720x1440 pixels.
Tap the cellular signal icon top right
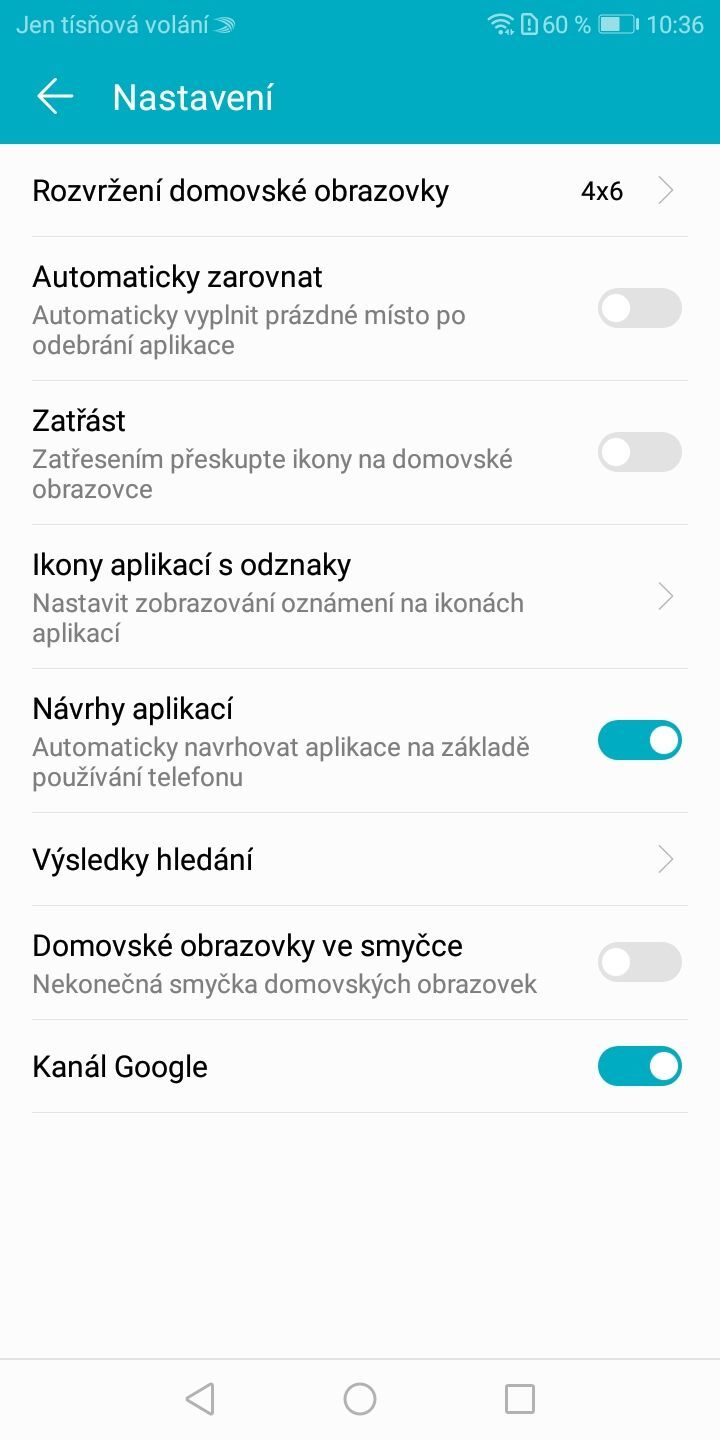tap(502, 23)
